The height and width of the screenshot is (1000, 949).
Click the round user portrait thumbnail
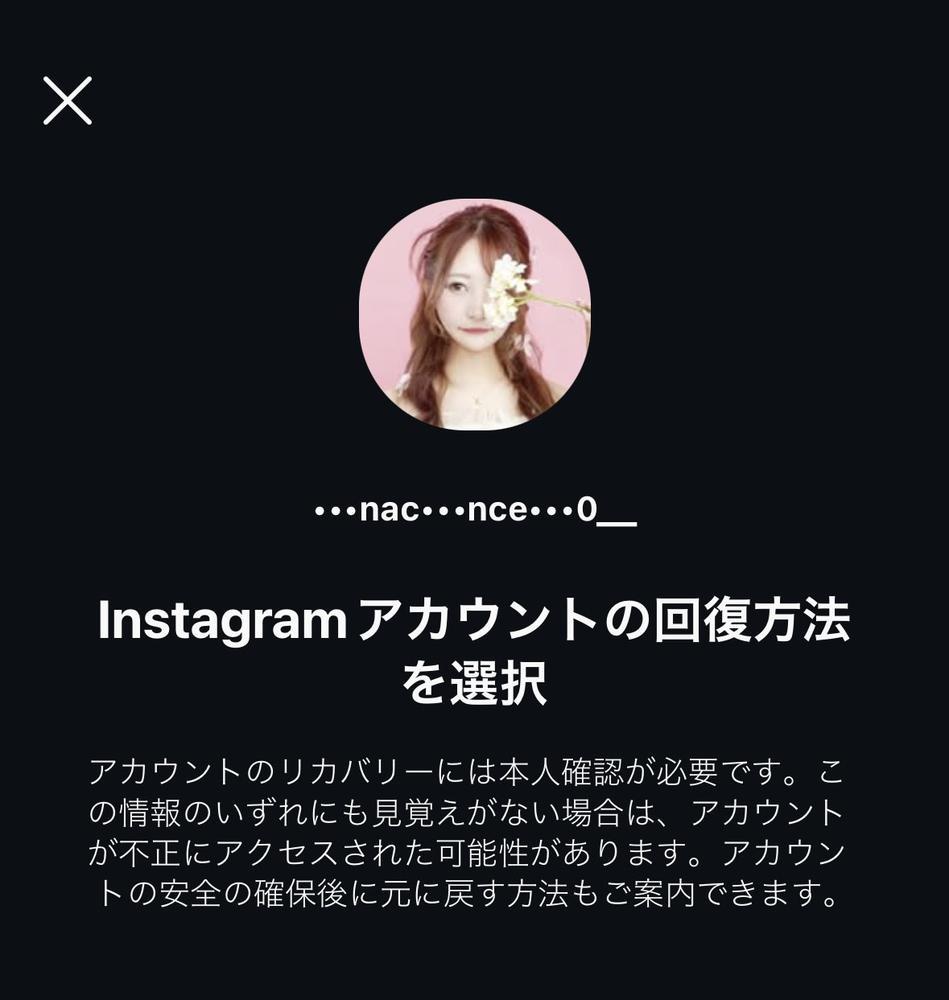tap(474, 315)
